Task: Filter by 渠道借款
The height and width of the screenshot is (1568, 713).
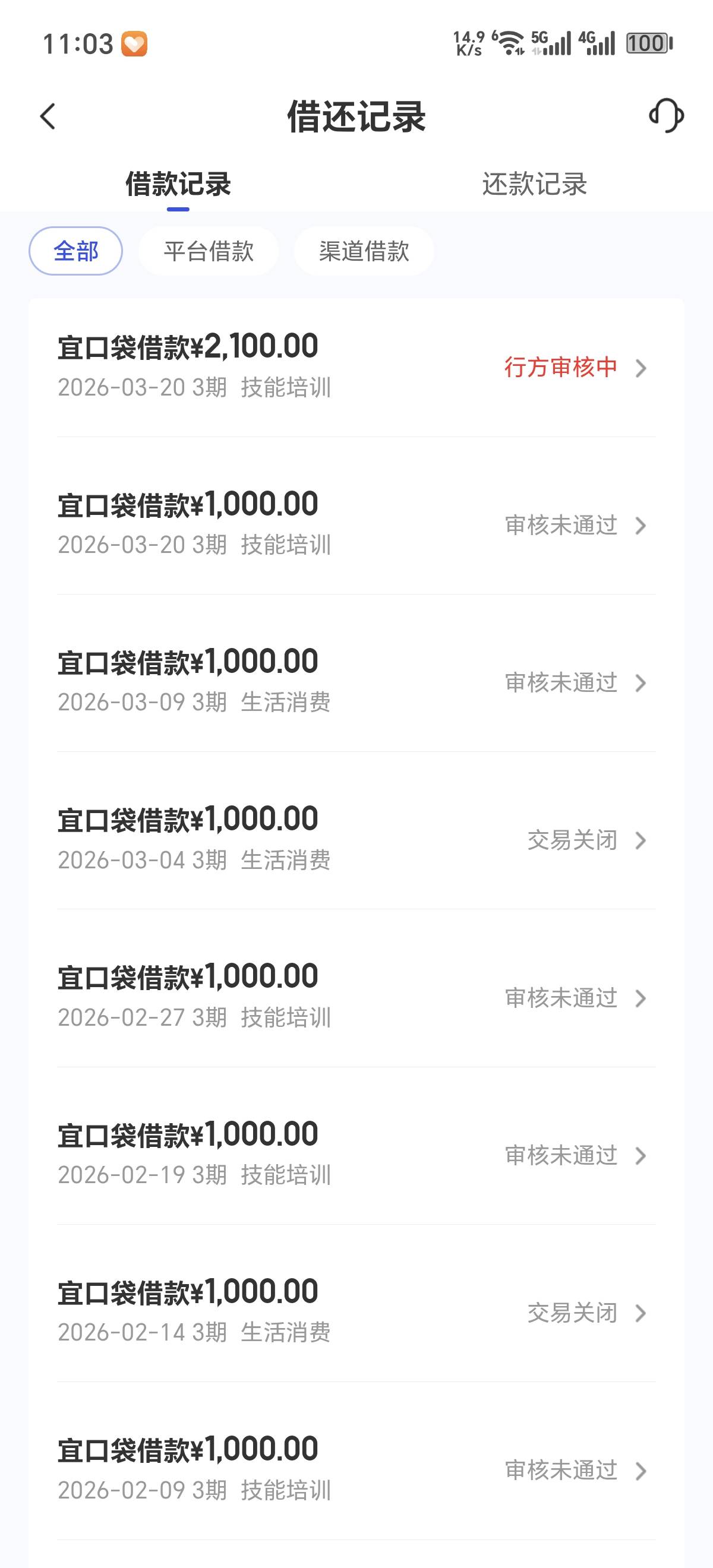Action: click(364, 251)
